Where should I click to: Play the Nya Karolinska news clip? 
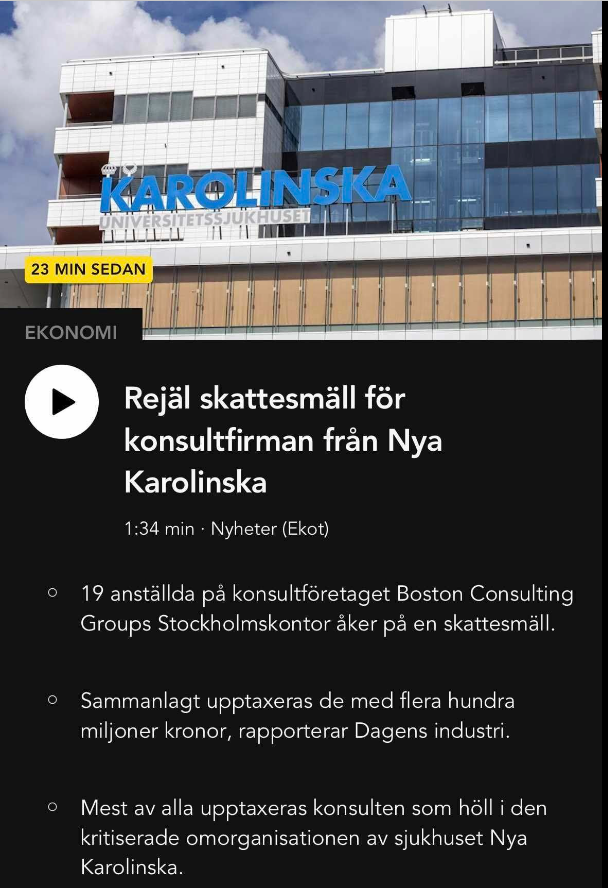click(x=62, y=402)
